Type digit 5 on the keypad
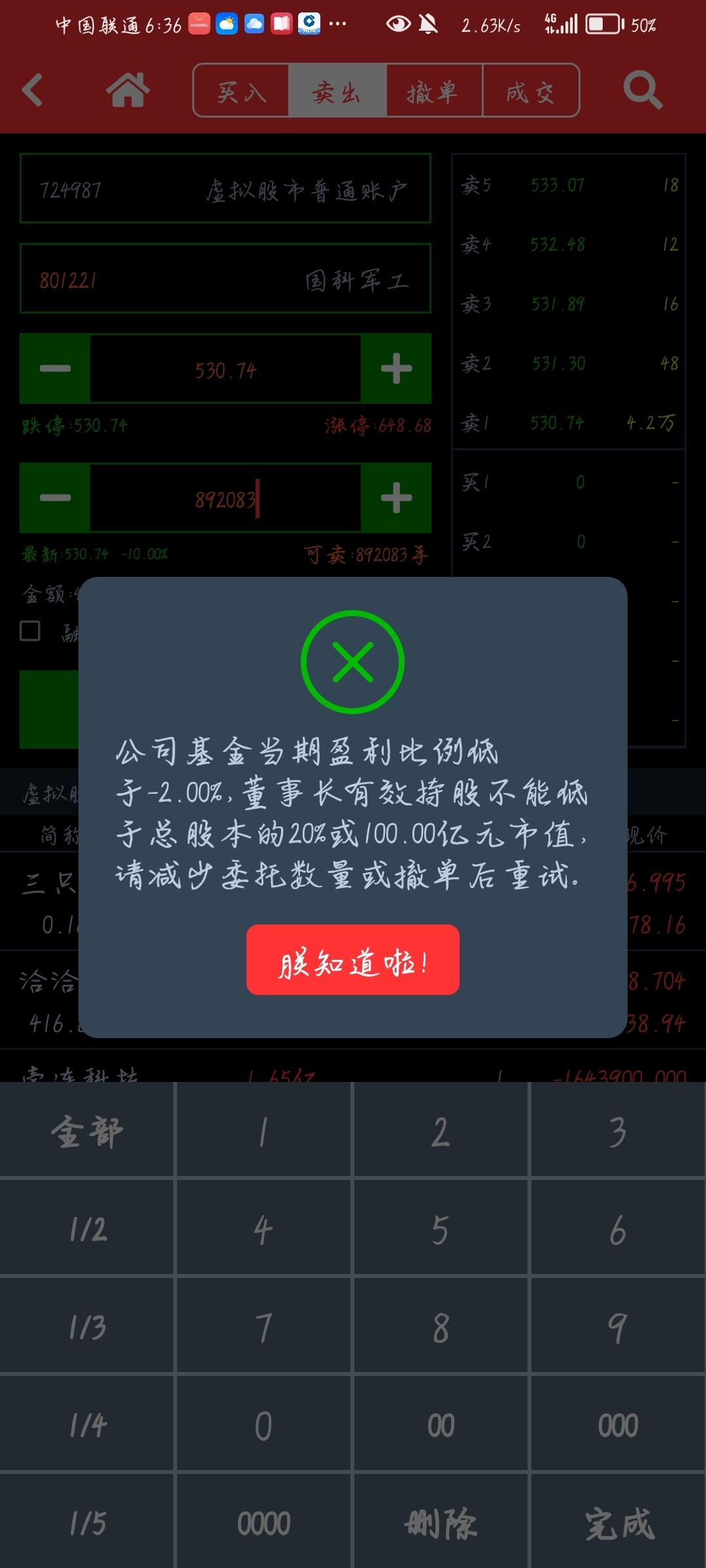 click(x=441, y=1228)
